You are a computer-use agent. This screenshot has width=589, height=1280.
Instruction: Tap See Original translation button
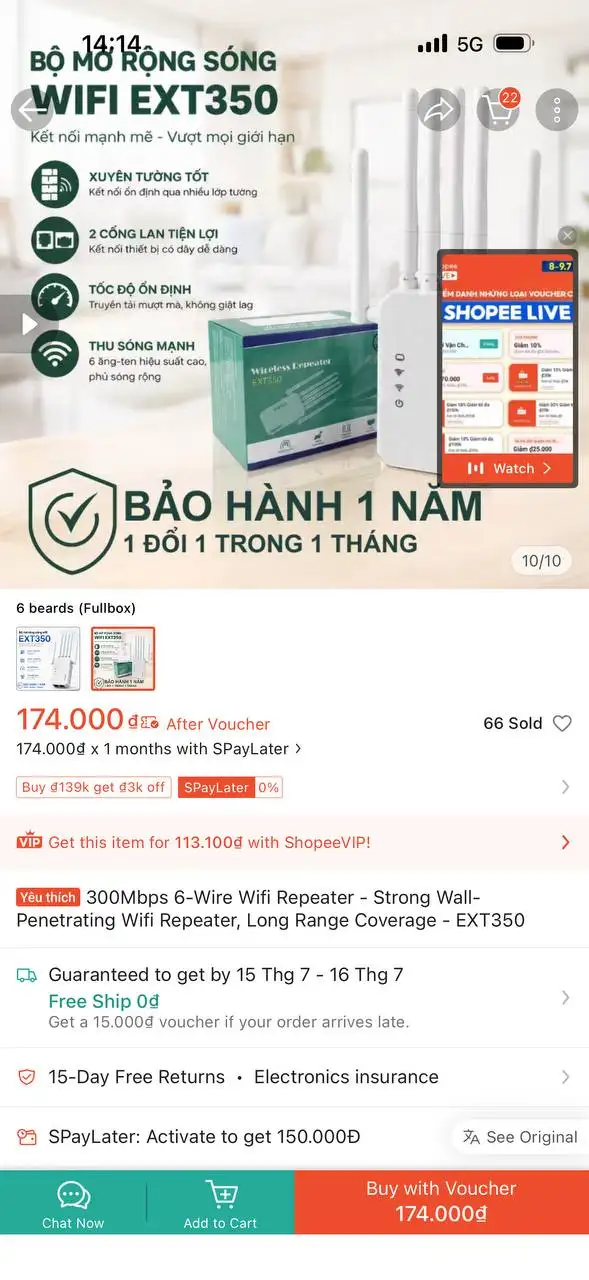click(520, 1137)
